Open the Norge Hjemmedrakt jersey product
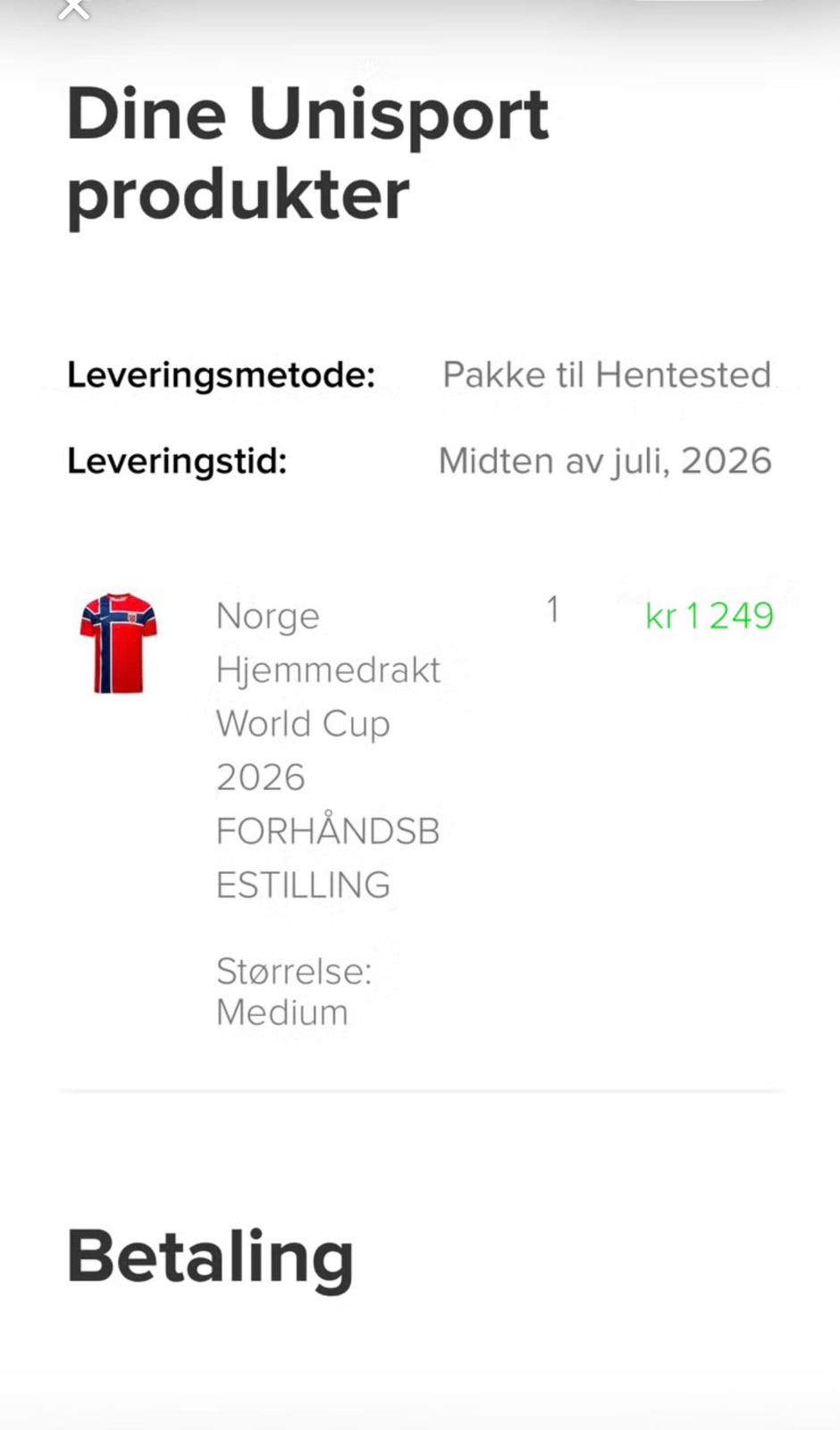This screenshot has height=1430, width=840. click(x=118, y=643)
